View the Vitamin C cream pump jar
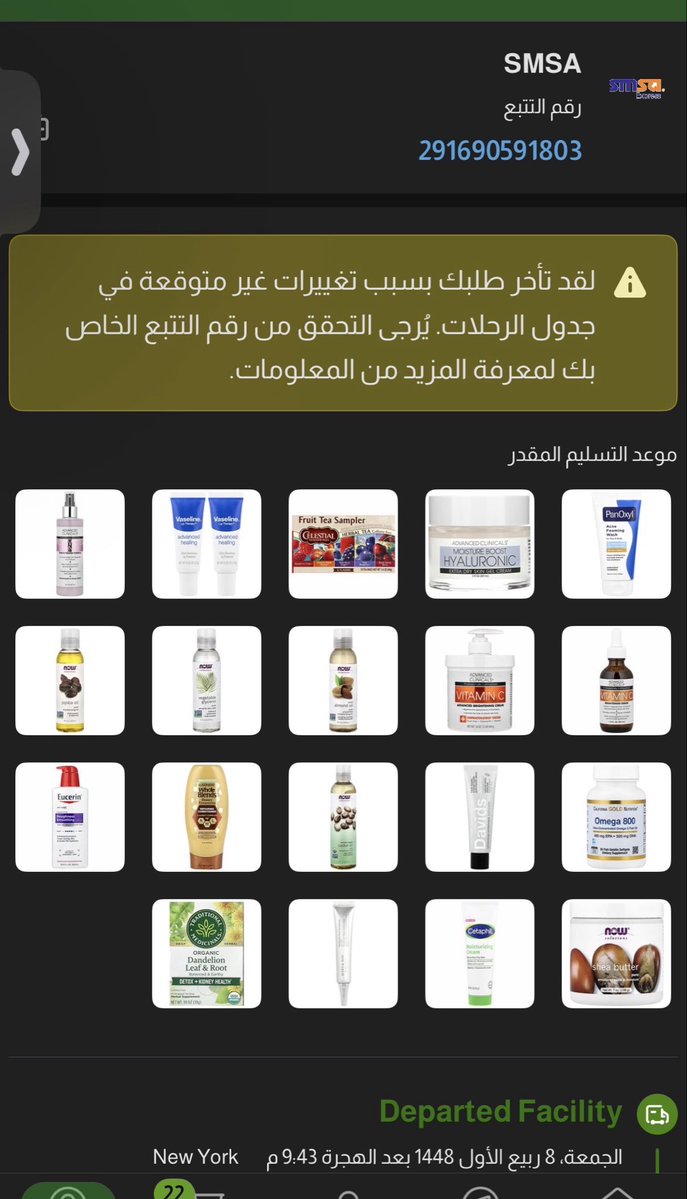 pos(480,681)
